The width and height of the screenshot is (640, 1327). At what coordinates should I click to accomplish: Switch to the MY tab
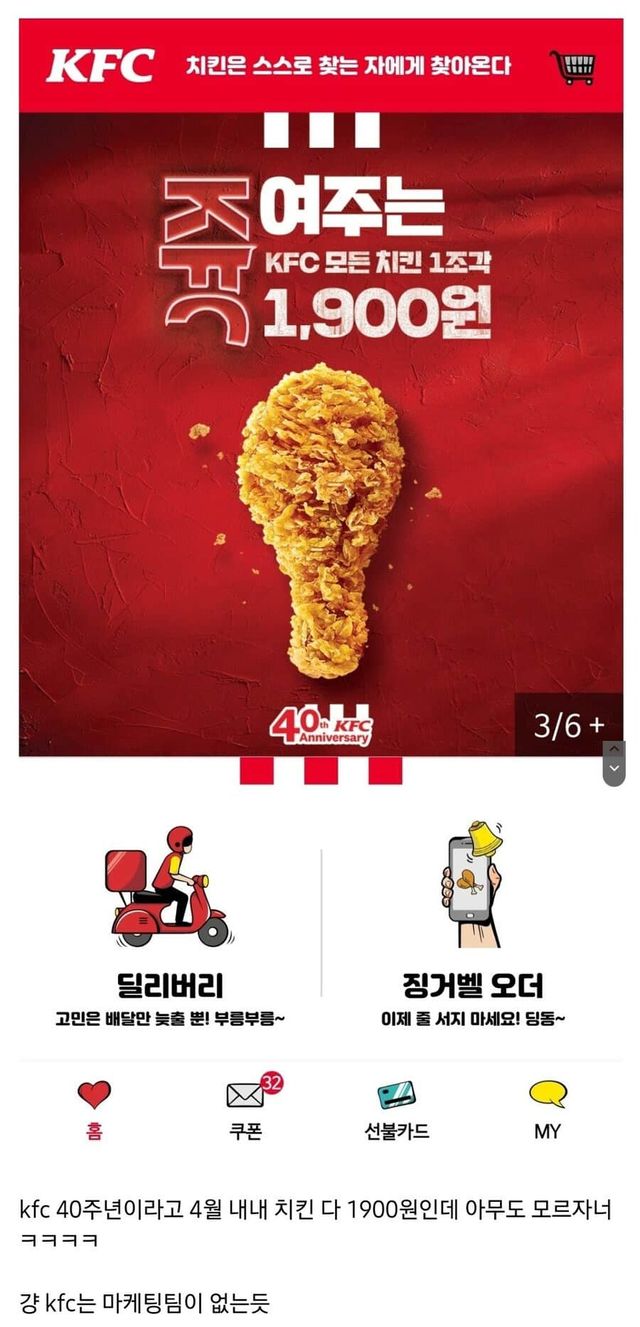(x=547, y=1109)
